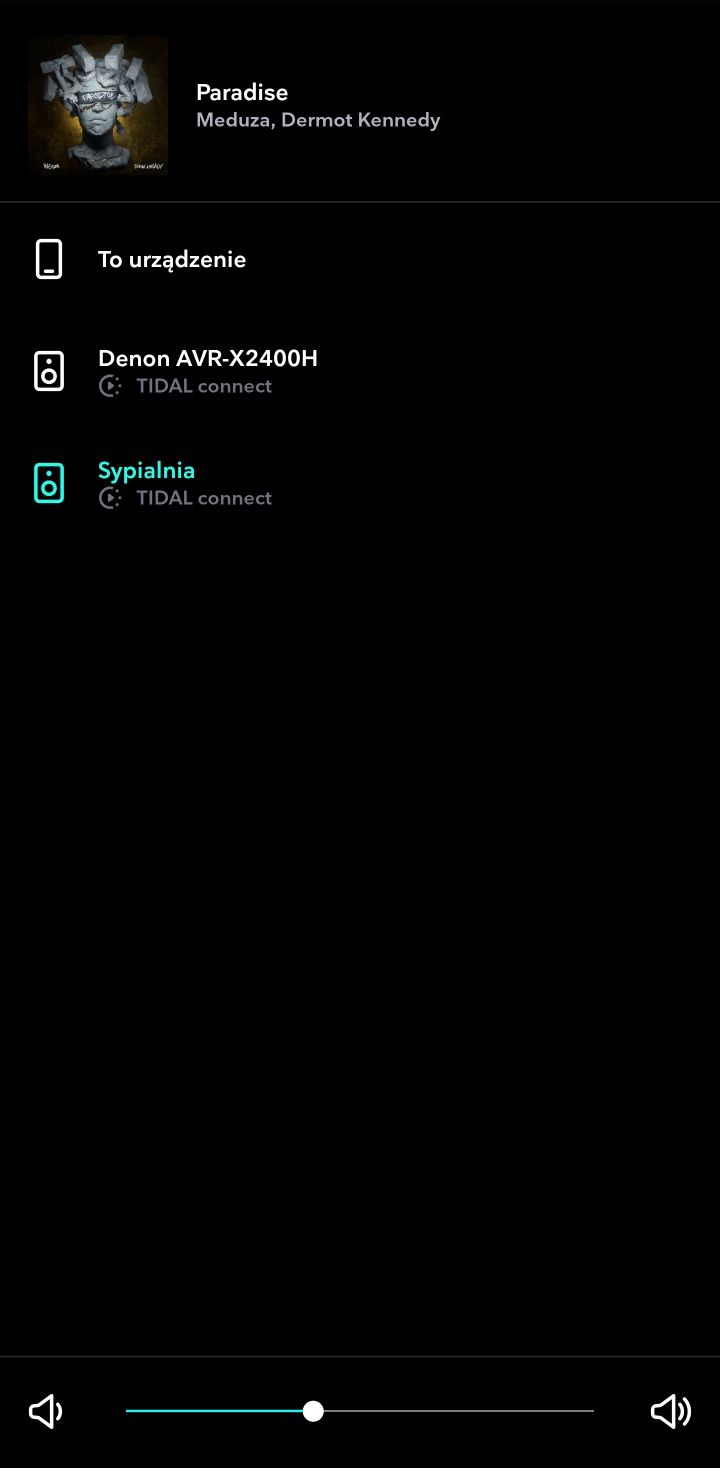The width and height of the screenshot is (720, 1468).
Task: Open the Paradise album artwork
Action: tap(98, 105)
